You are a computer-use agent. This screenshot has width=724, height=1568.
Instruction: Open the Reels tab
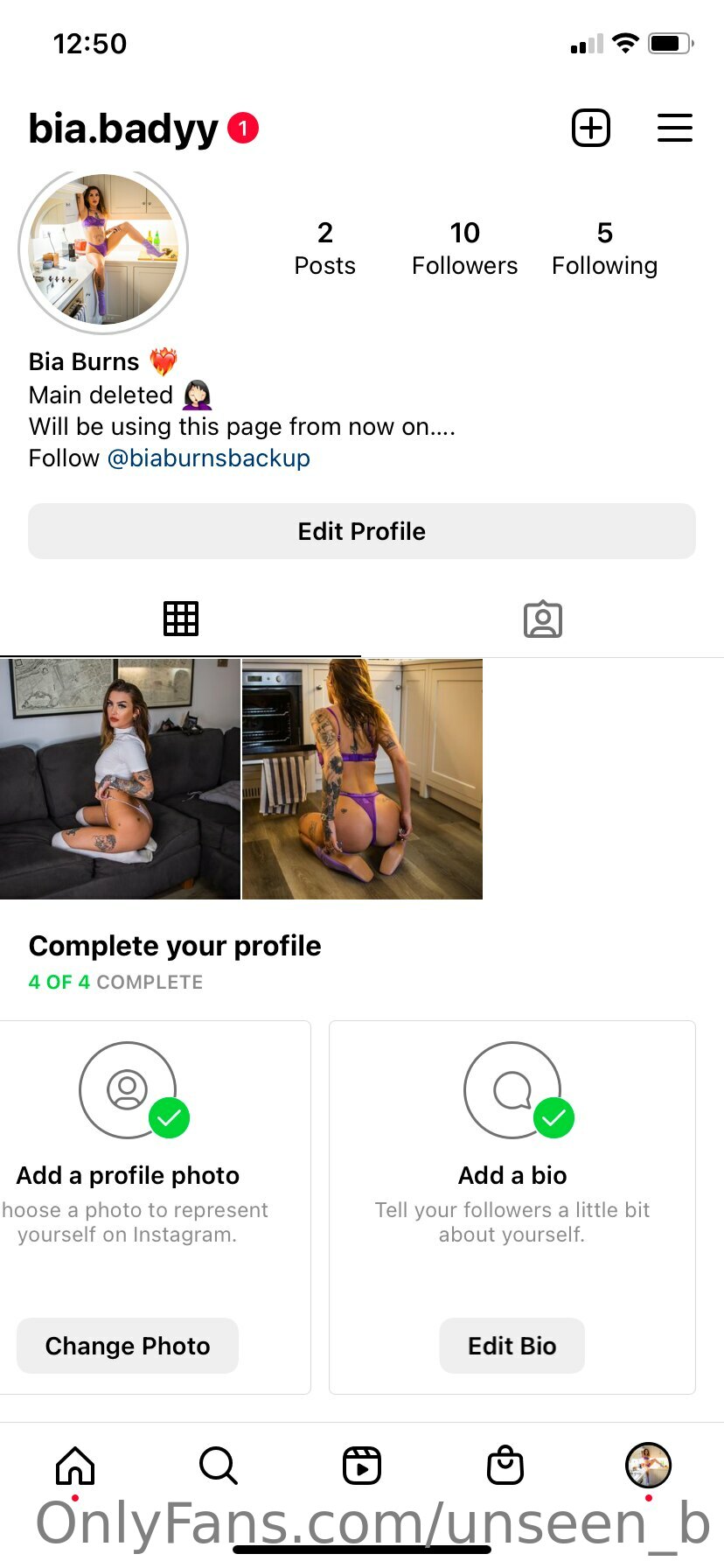pyautogui.click(x=362, y=1466)
